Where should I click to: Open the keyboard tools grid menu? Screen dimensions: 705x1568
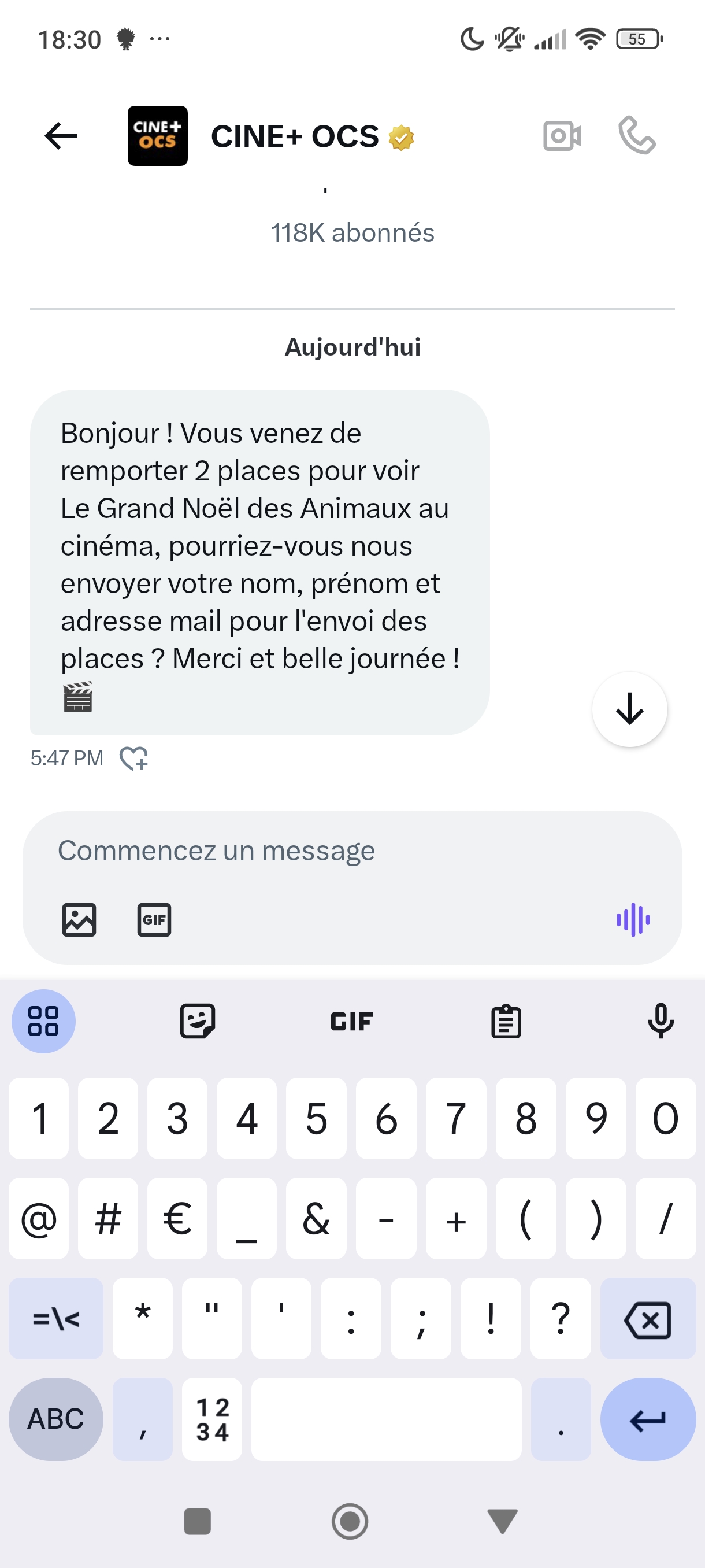tap(44, 1021)
